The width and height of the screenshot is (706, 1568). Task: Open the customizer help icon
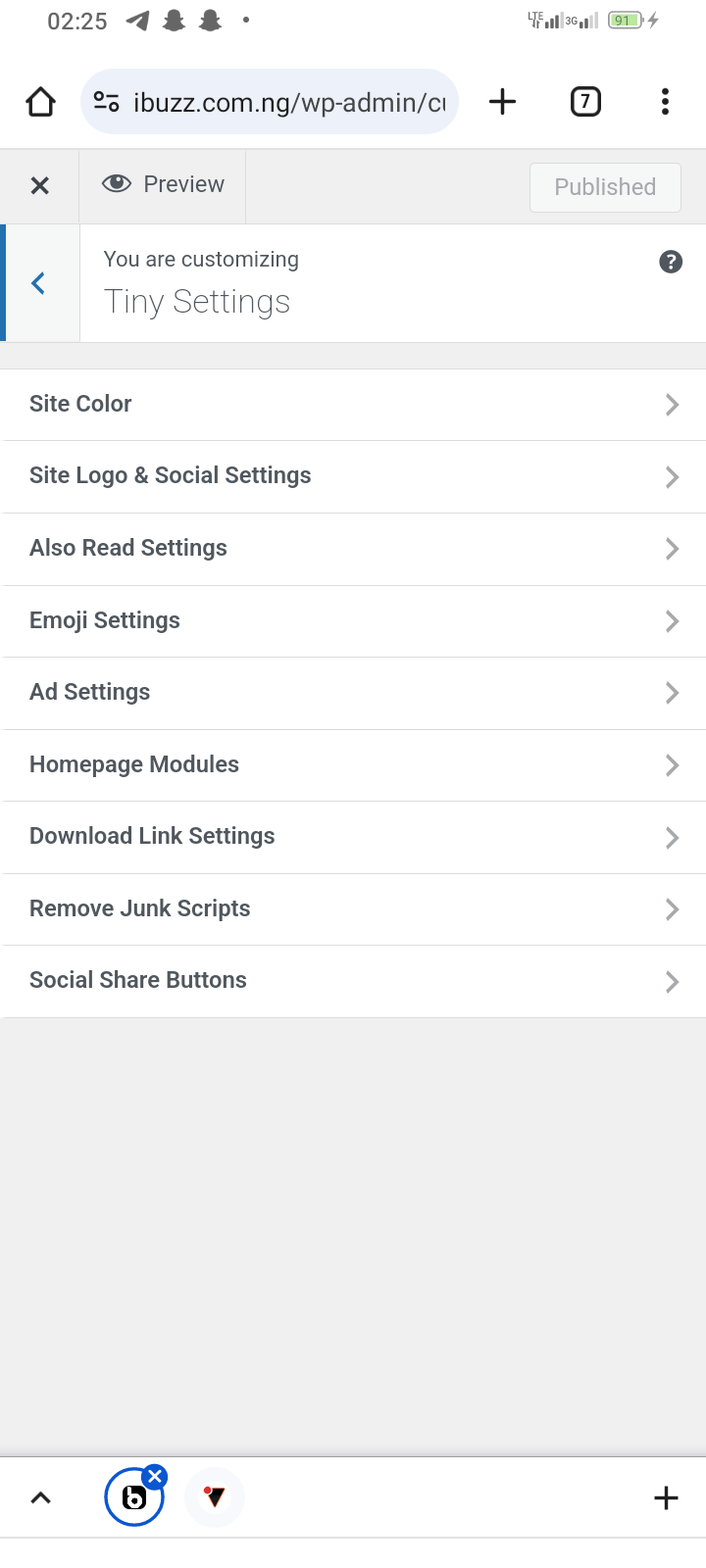[671, 262]
